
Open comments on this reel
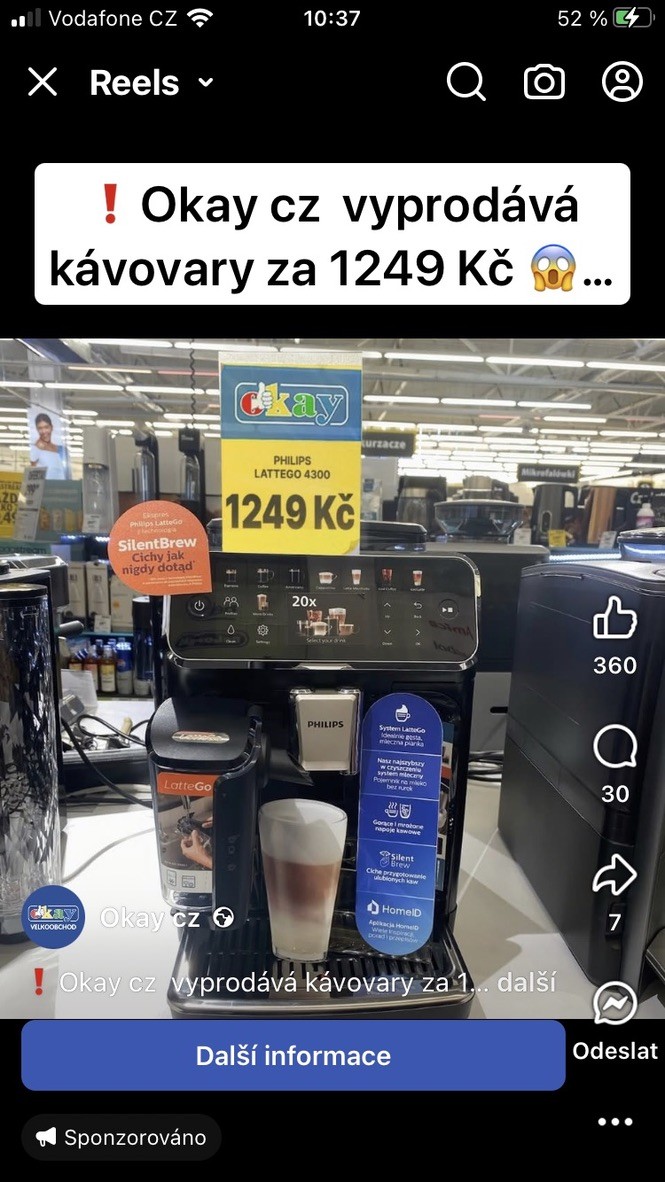614,749
